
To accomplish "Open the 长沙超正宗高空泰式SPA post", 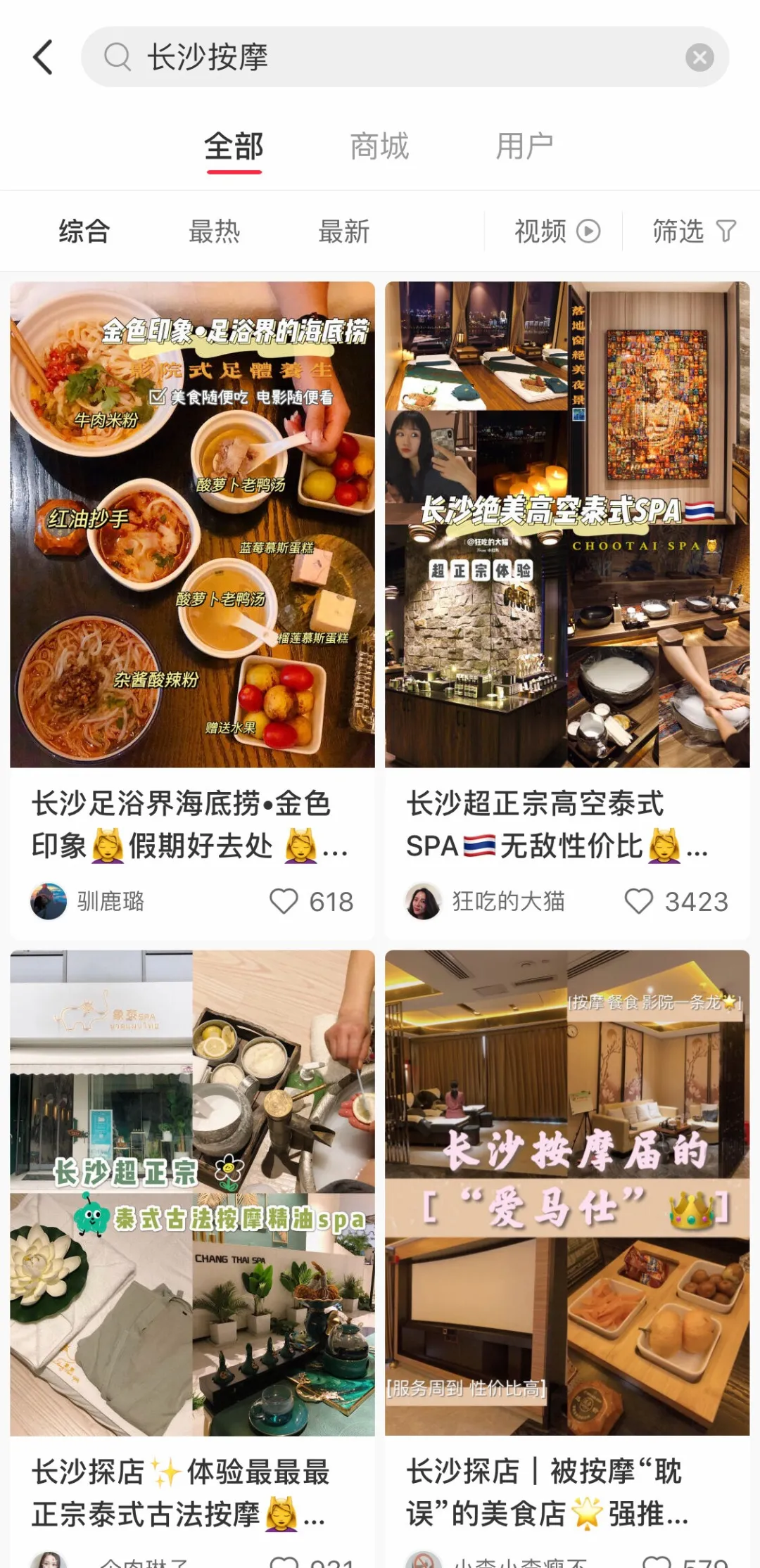I will point(567,524).
